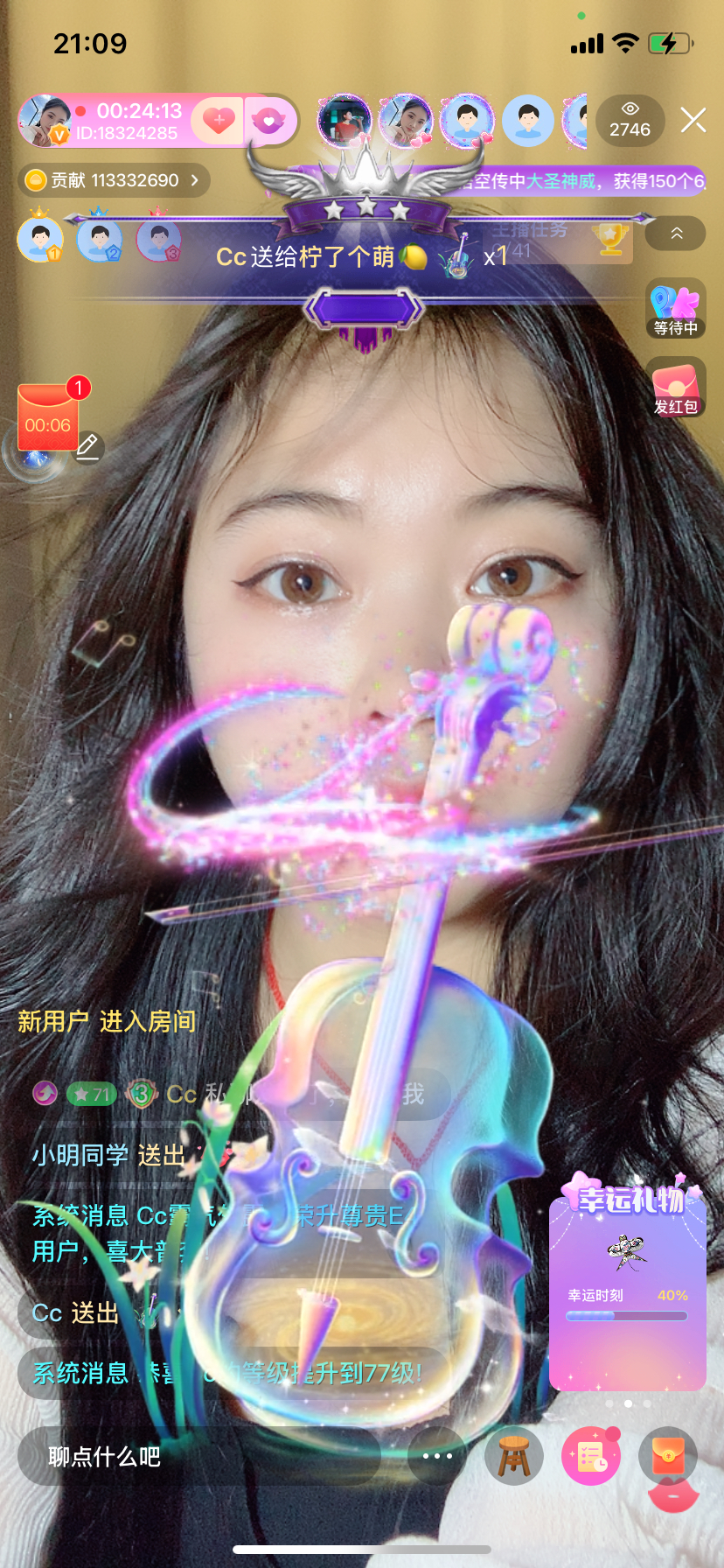View the 2746 viewers list
The height and width of the screenshot is (1568, 724).
630,121
